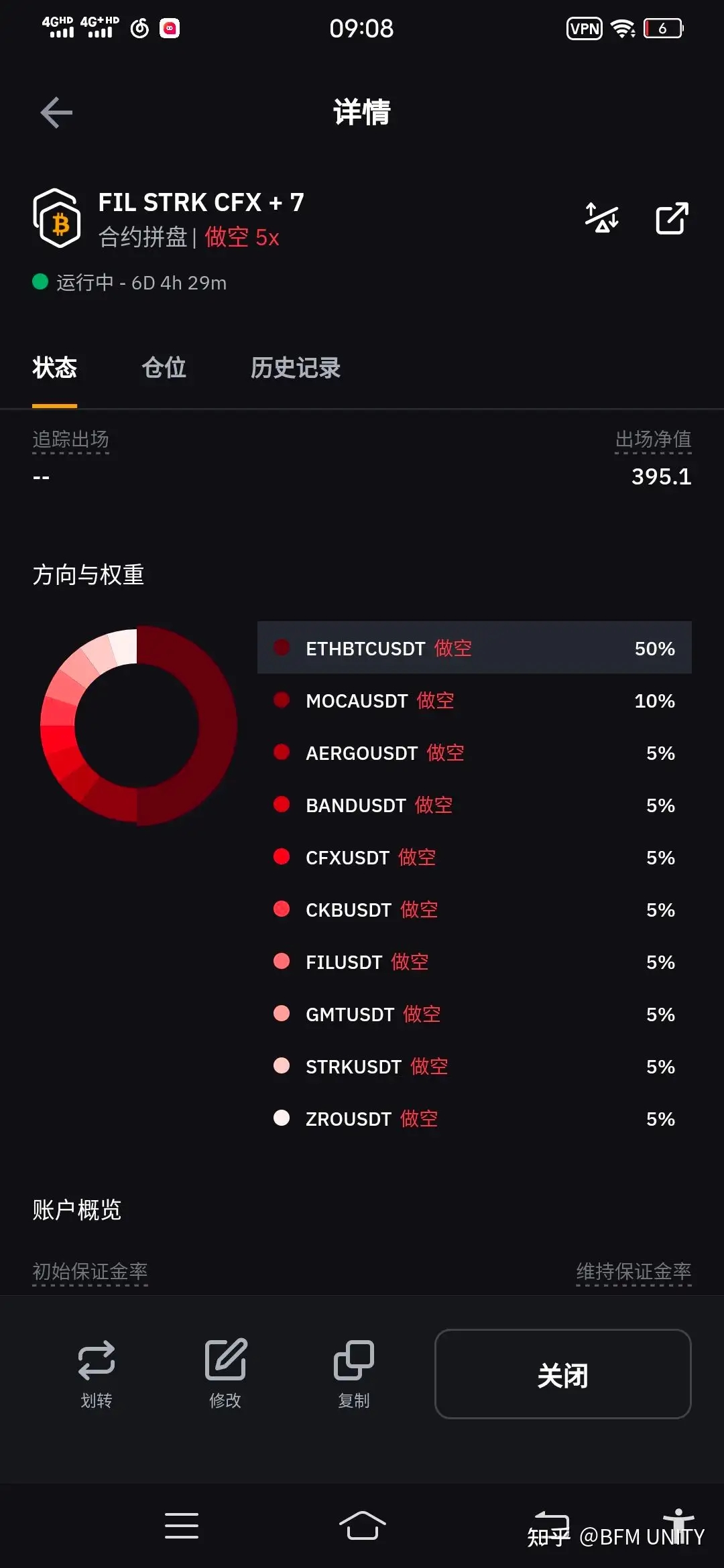The width and height of the screenshot is (724, 1568).
Task: Tap 修改 to edit the bot
Action: coord(225,1374)
